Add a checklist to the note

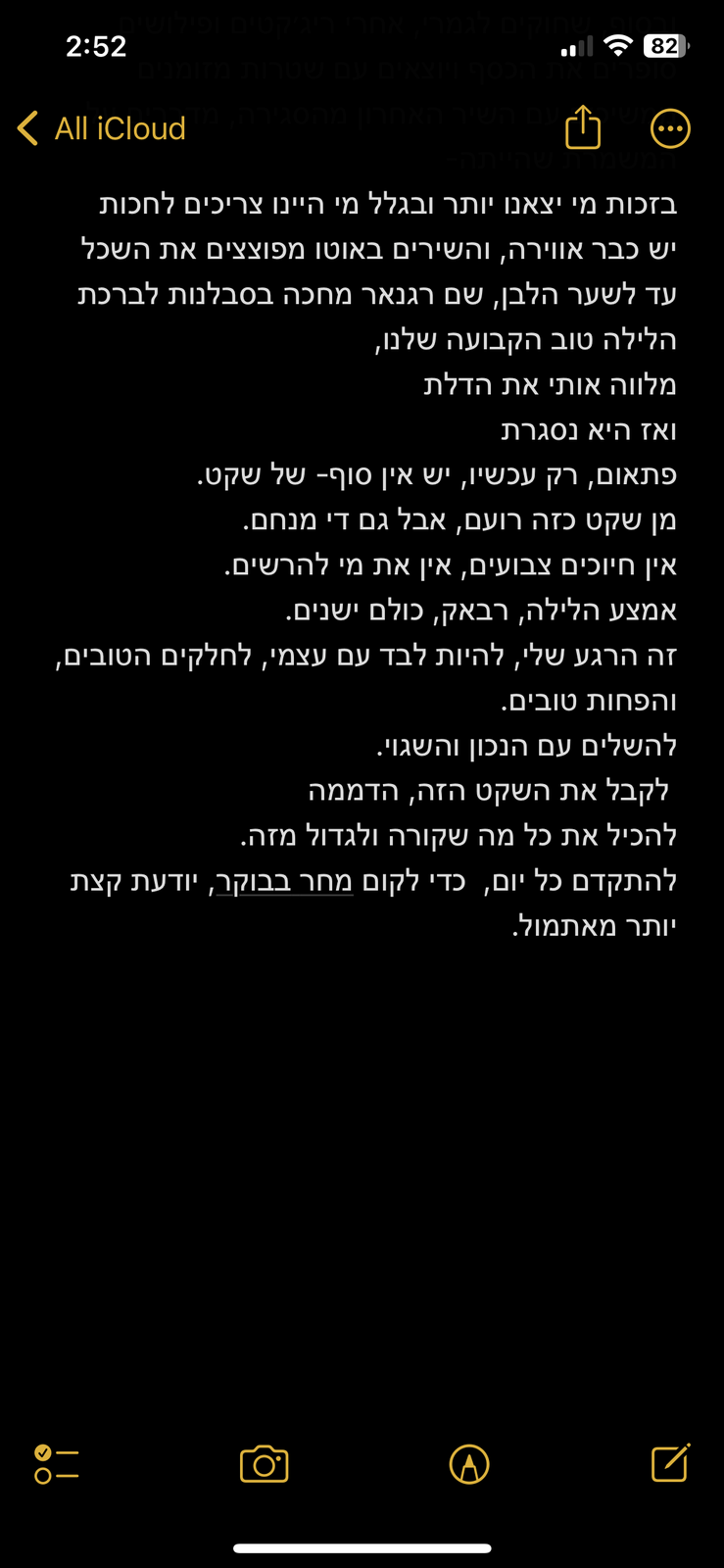pos(57,1464)
